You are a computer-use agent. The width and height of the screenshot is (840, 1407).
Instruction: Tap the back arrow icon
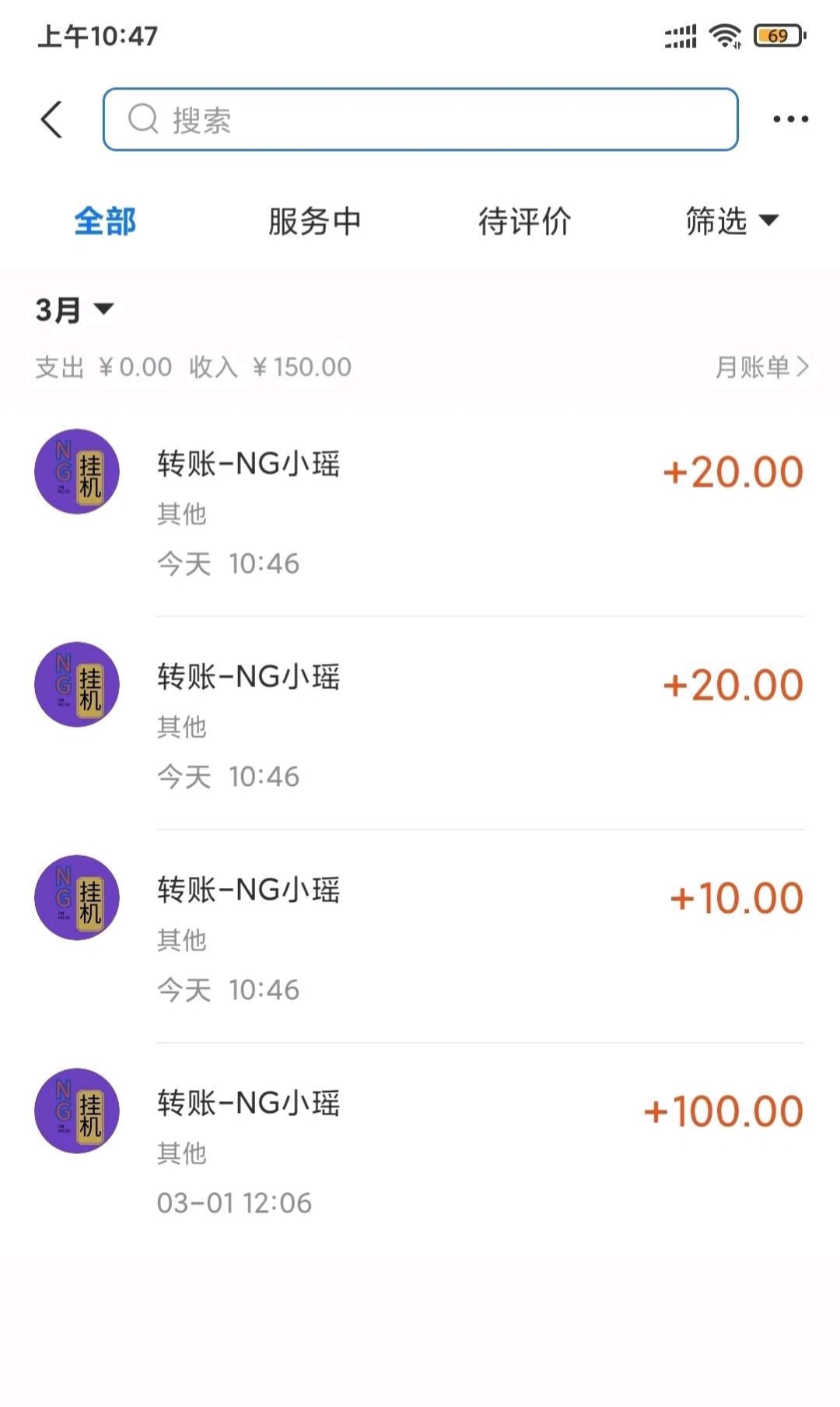point(51,119)
